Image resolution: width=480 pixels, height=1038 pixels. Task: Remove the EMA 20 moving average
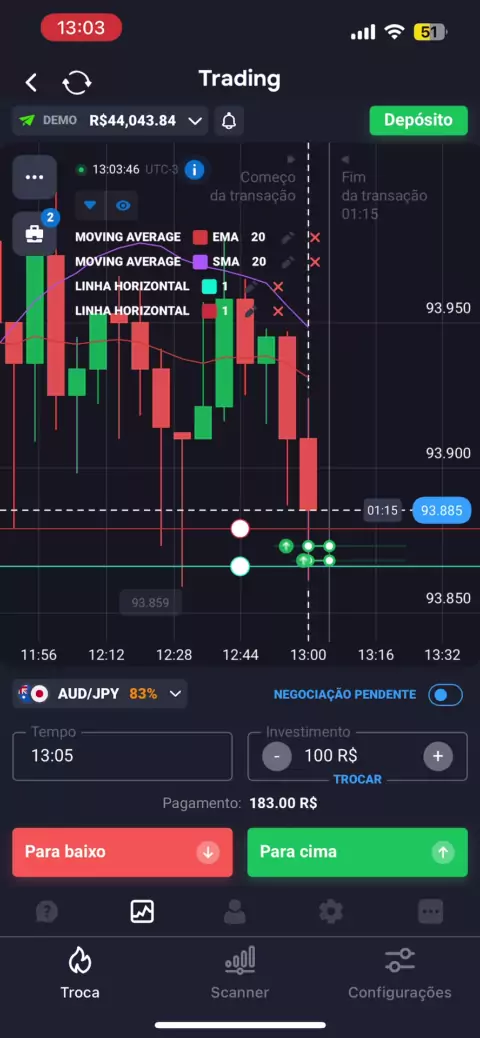pyautogui.click(x=315, y=237)
